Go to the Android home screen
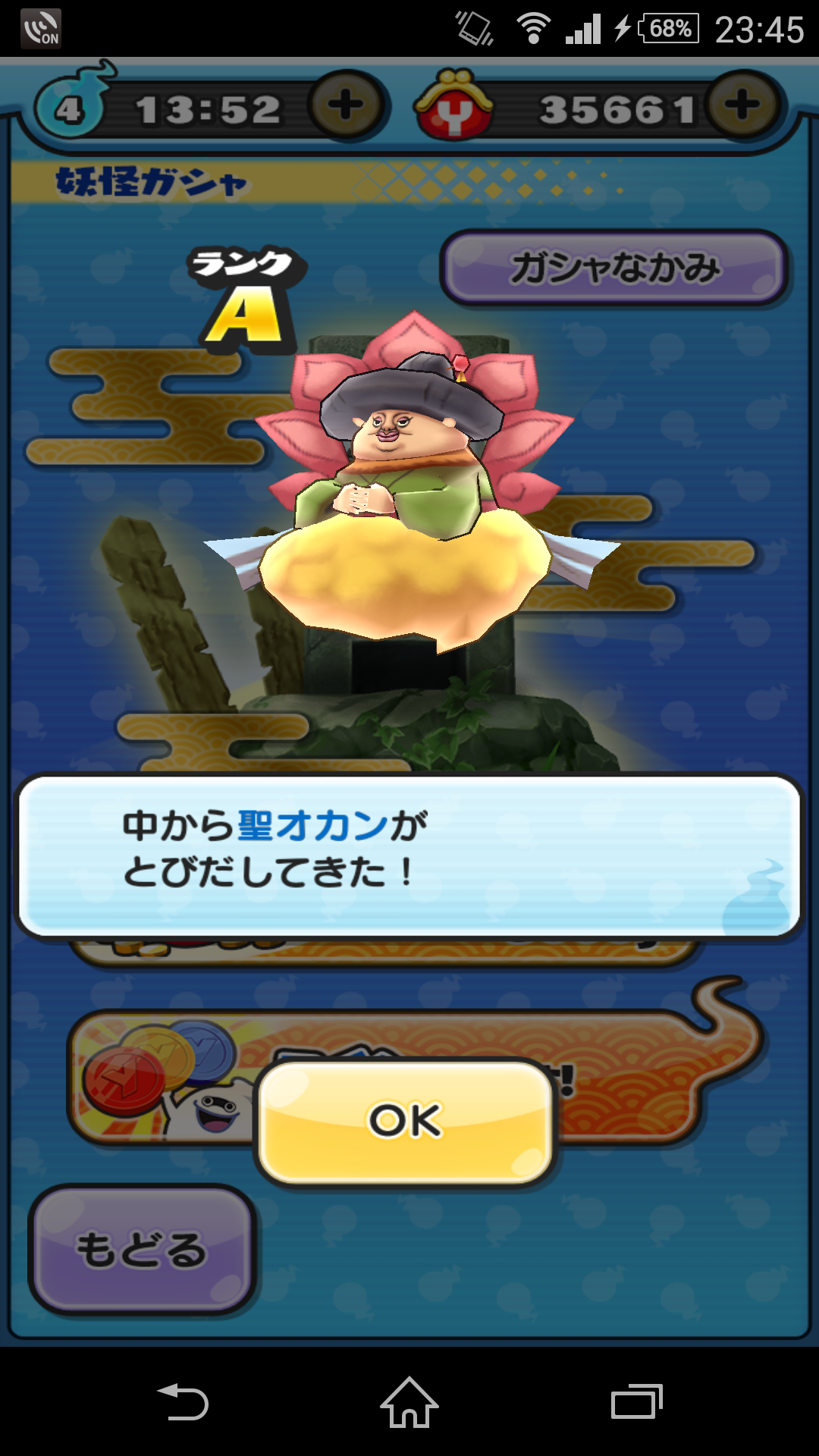This screenshot has height=1456, width=819. point(409,1402)
